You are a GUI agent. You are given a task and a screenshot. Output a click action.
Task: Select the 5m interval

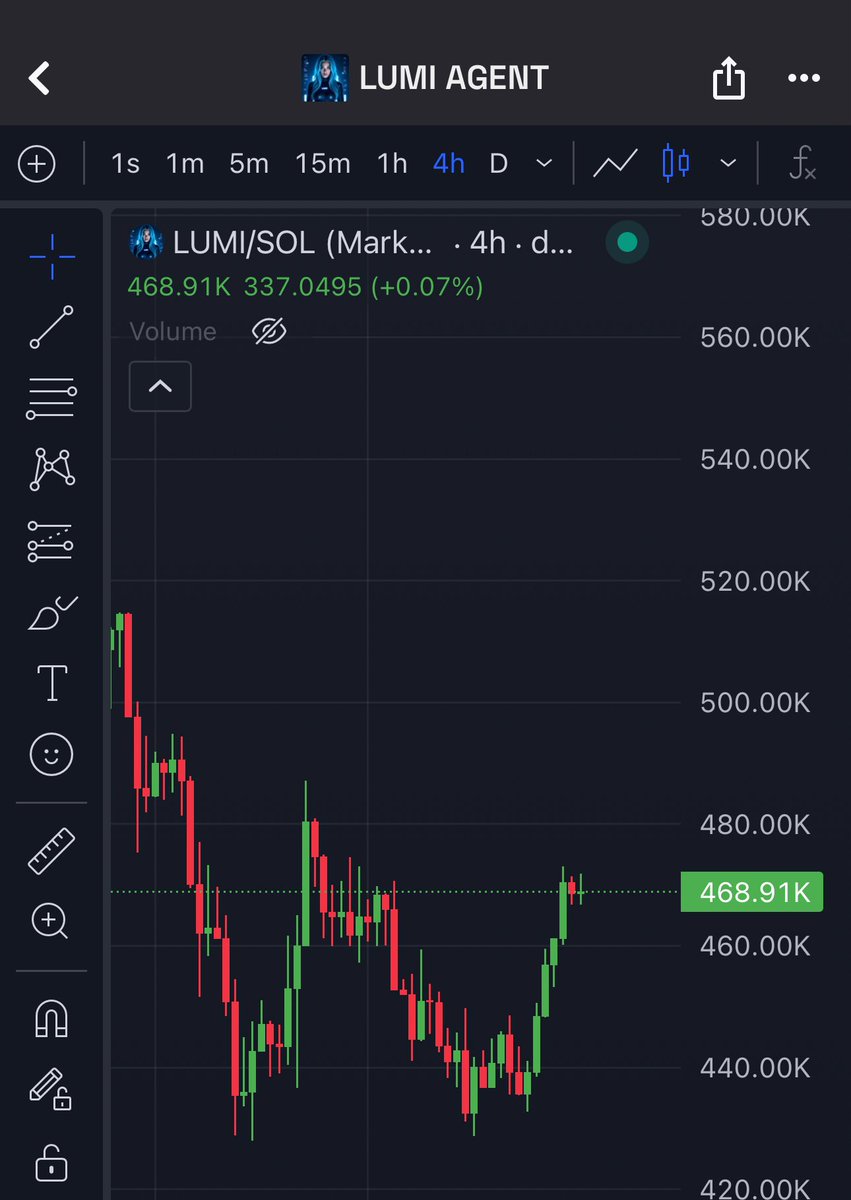(249, 163)
